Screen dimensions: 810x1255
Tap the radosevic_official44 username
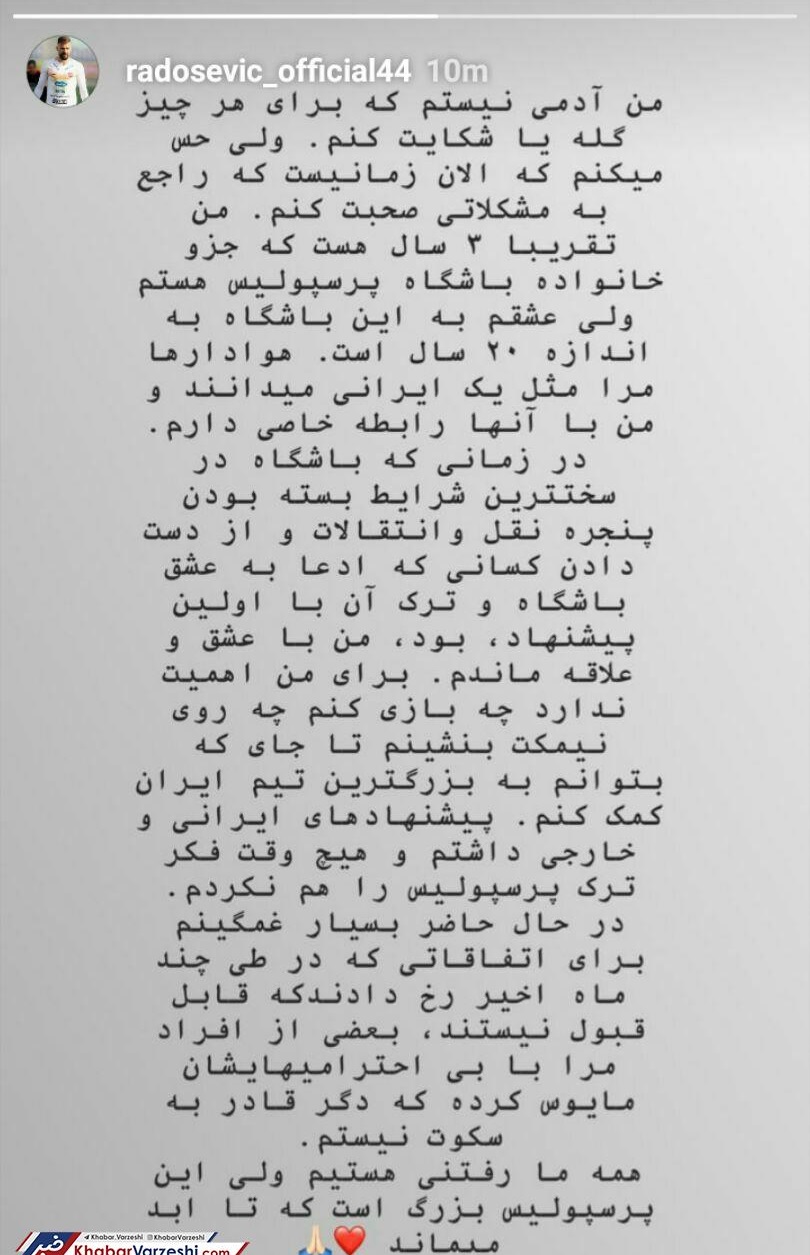268,71
